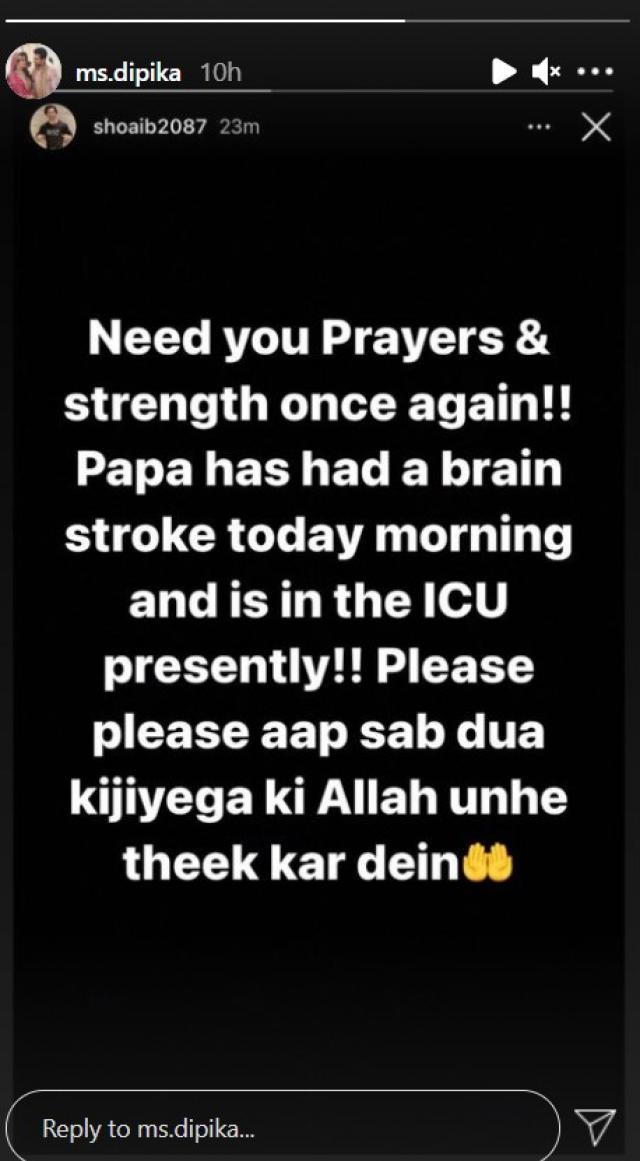Open ms.dipika's profile picture

(33, 71)
